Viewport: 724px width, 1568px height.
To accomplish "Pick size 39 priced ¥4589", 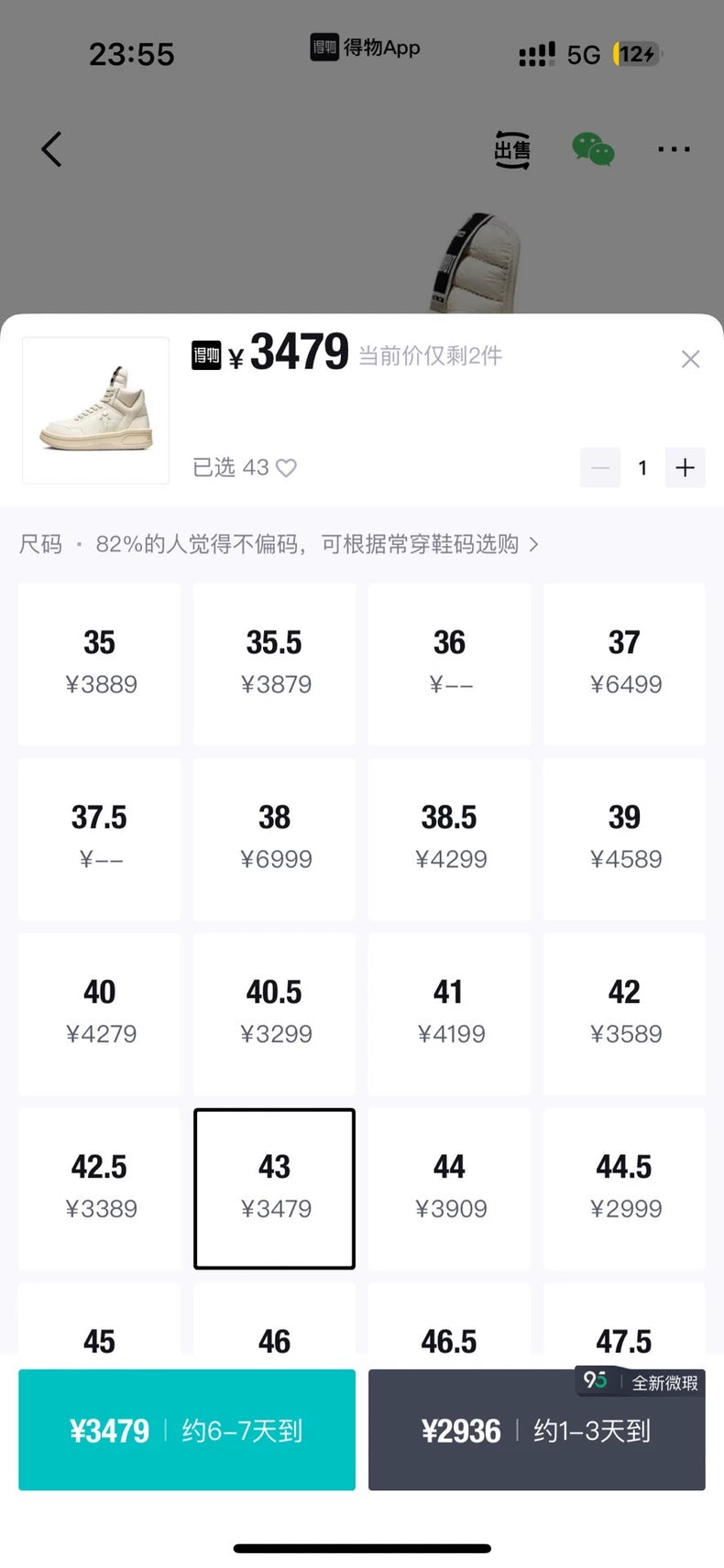I will pyautogui.click(x=624, y=838).
